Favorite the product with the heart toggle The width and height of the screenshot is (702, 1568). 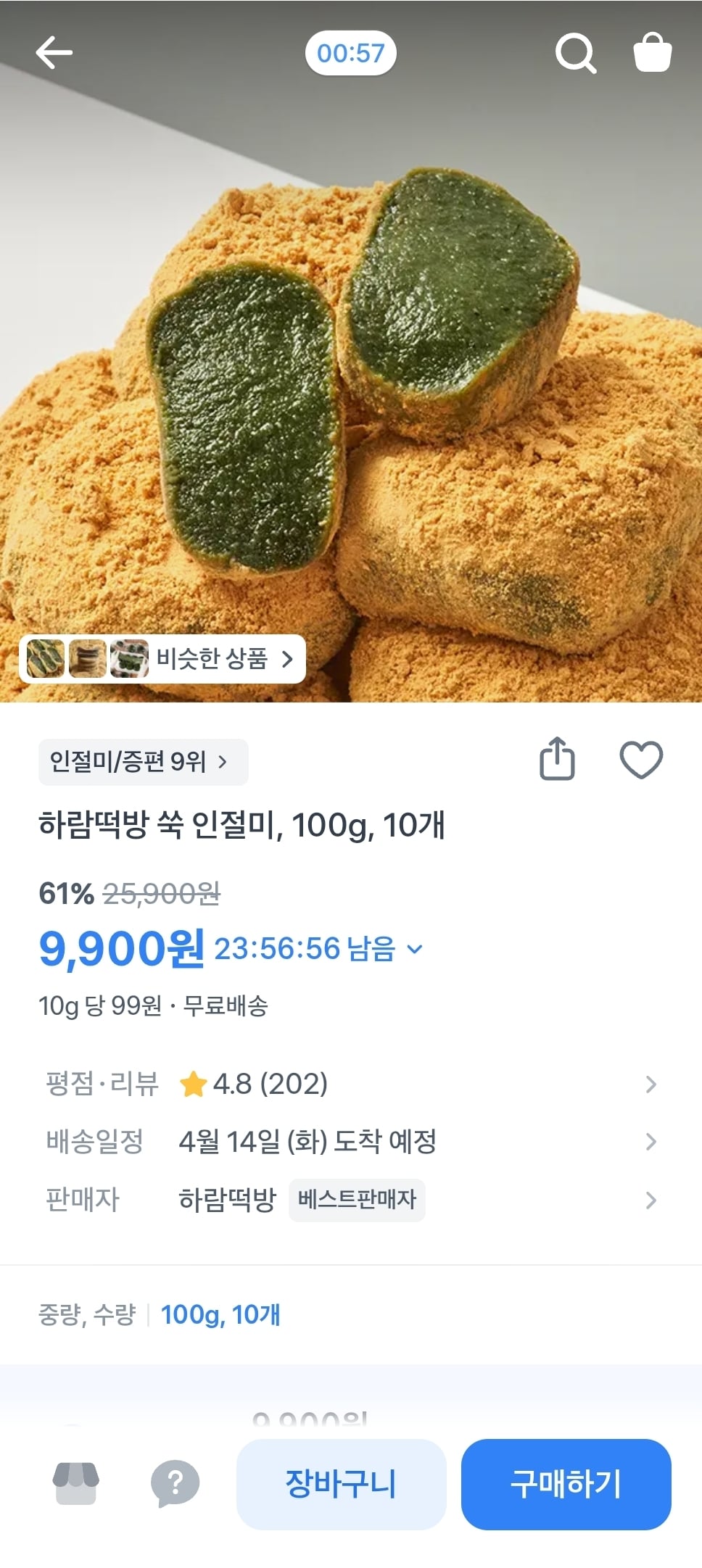click(643, 760)
